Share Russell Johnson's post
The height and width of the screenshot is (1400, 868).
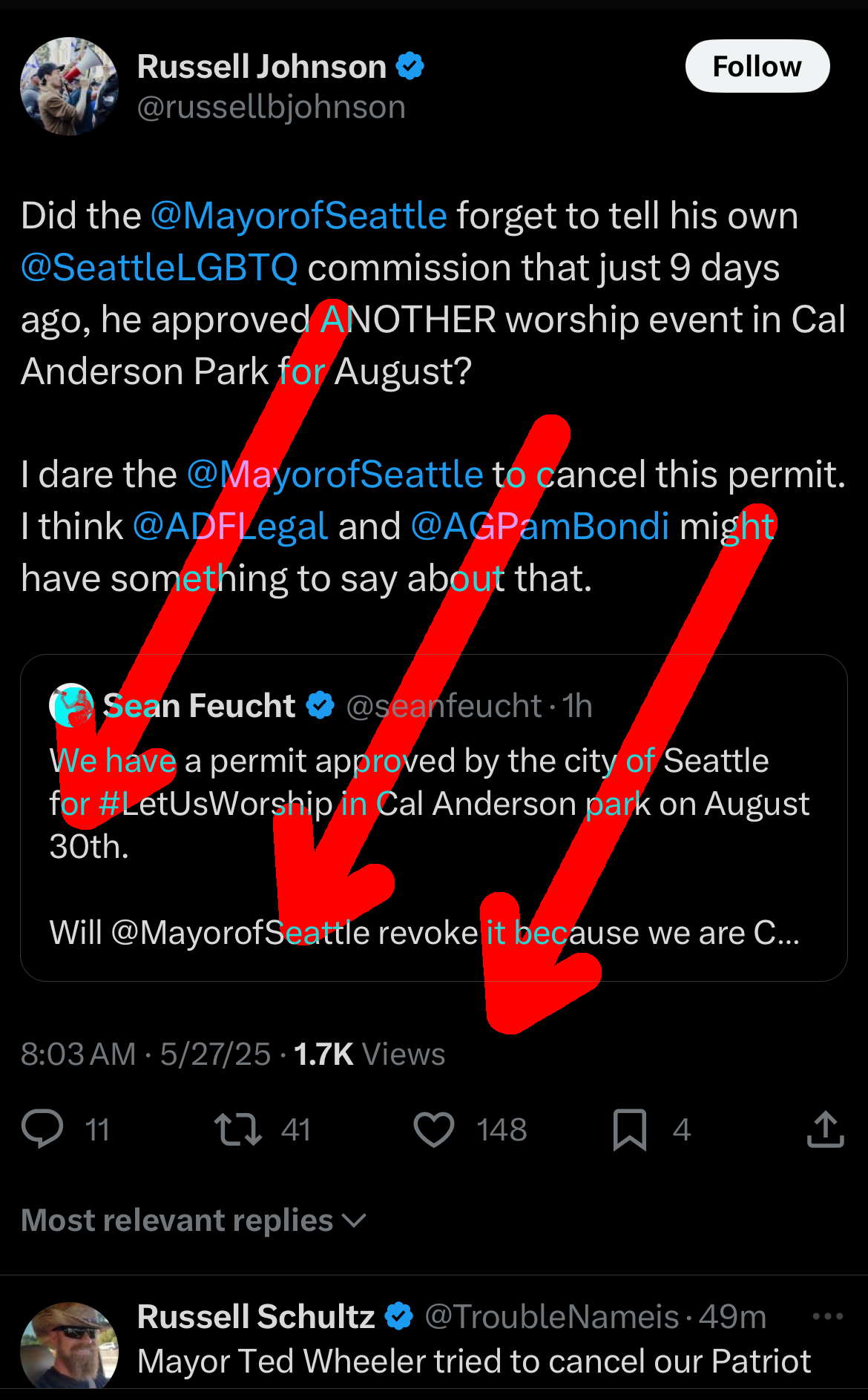click(x=825, y=1129)
